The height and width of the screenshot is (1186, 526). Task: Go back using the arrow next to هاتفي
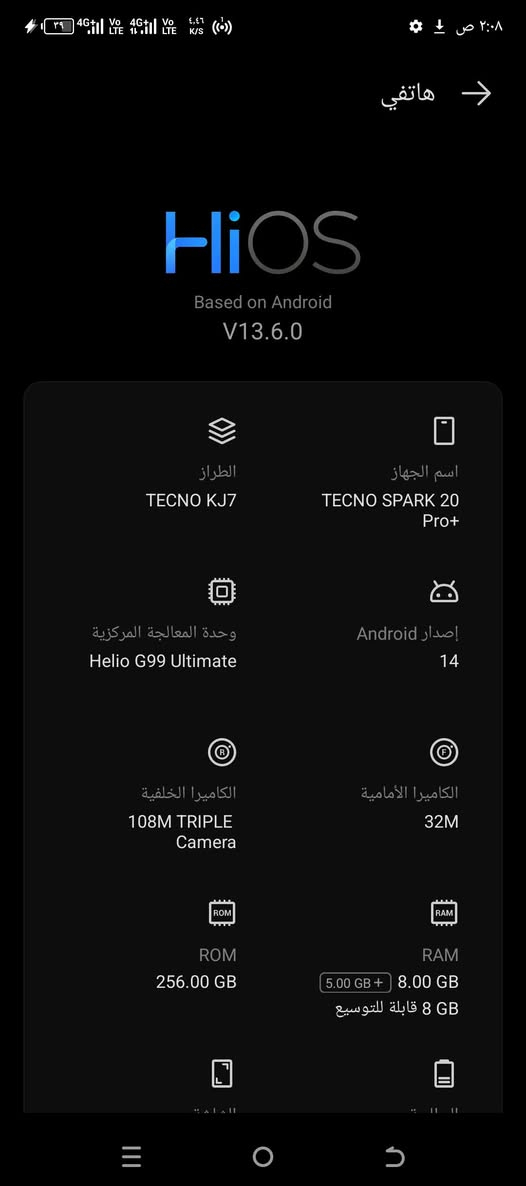(x=477, y=94)
